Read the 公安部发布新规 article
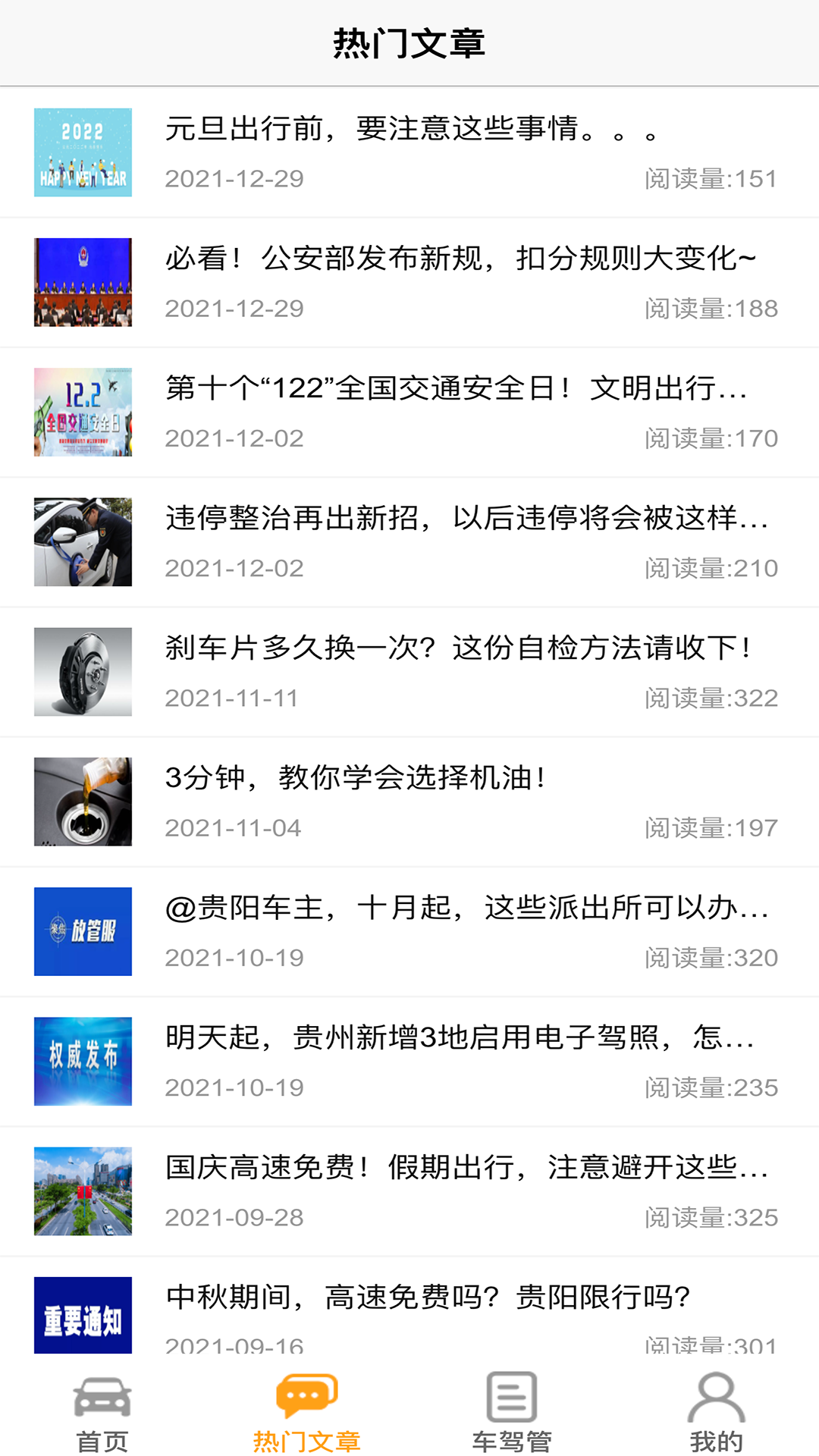Image resolution: width=819 pixels, height=1456 pixels. 409,282
